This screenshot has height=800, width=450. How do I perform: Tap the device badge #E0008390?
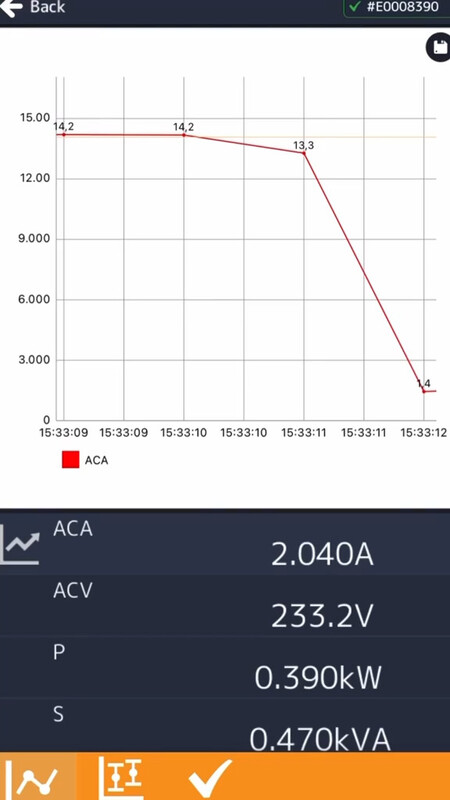tap(396, 7)
